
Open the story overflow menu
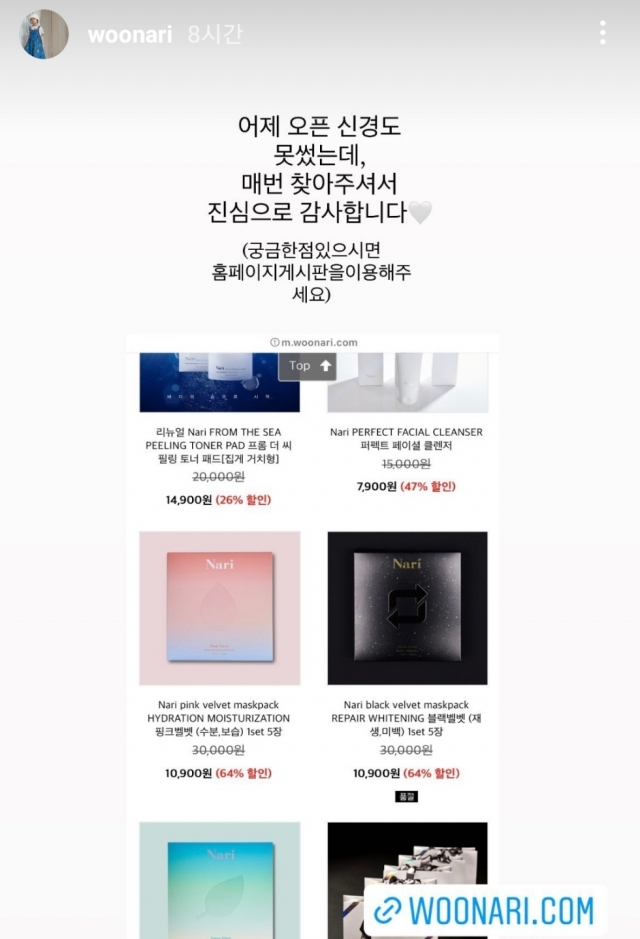click(602, 33)
